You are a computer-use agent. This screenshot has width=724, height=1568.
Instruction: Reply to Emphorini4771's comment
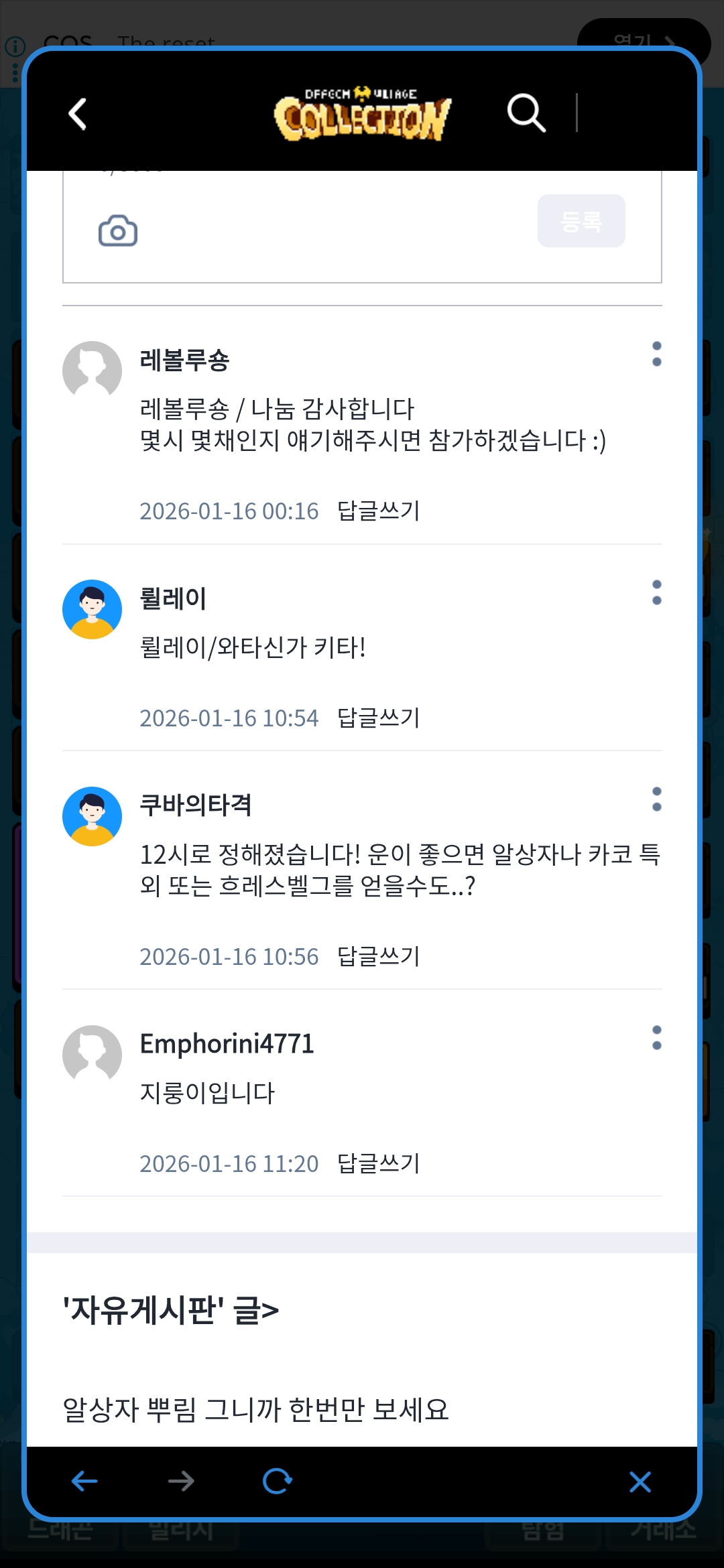tap(378, 1164)
